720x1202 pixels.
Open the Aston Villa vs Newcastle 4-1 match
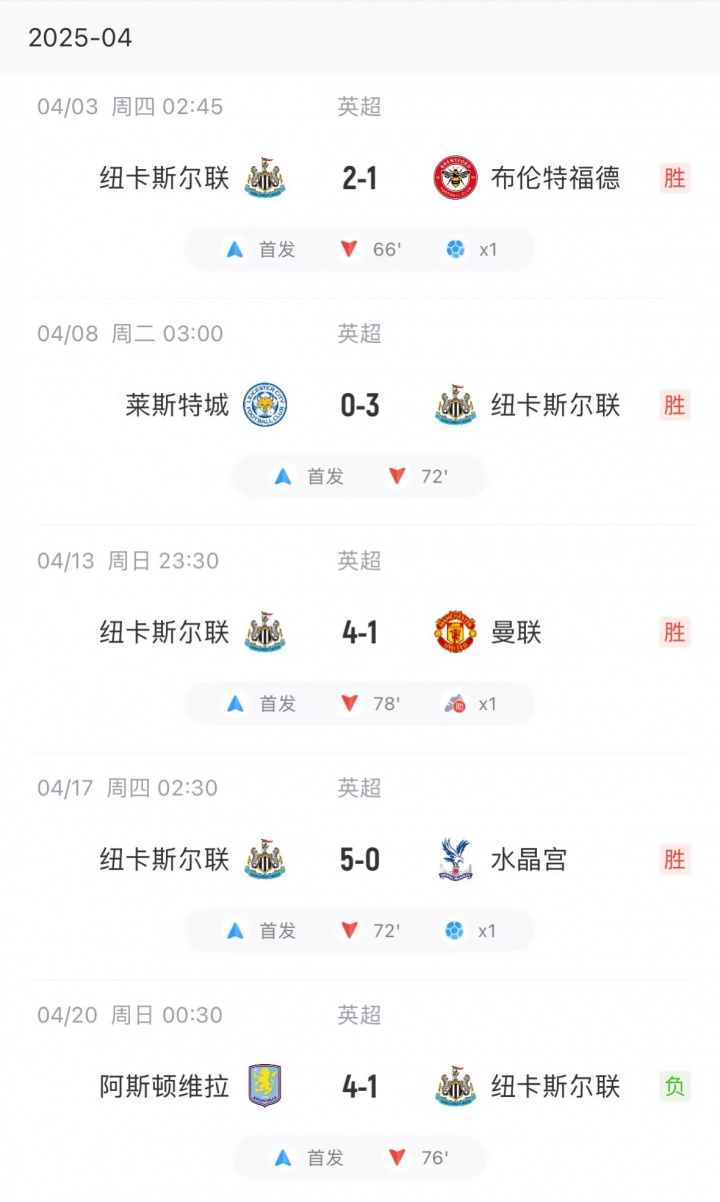pos(360,1087)
